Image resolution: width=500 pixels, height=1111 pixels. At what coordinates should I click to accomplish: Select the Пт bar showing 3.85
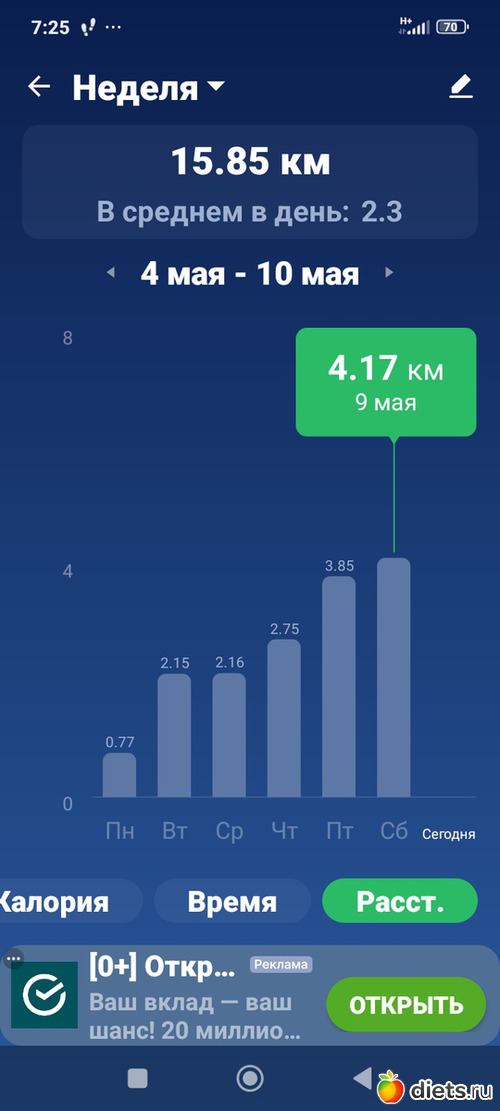339,687
